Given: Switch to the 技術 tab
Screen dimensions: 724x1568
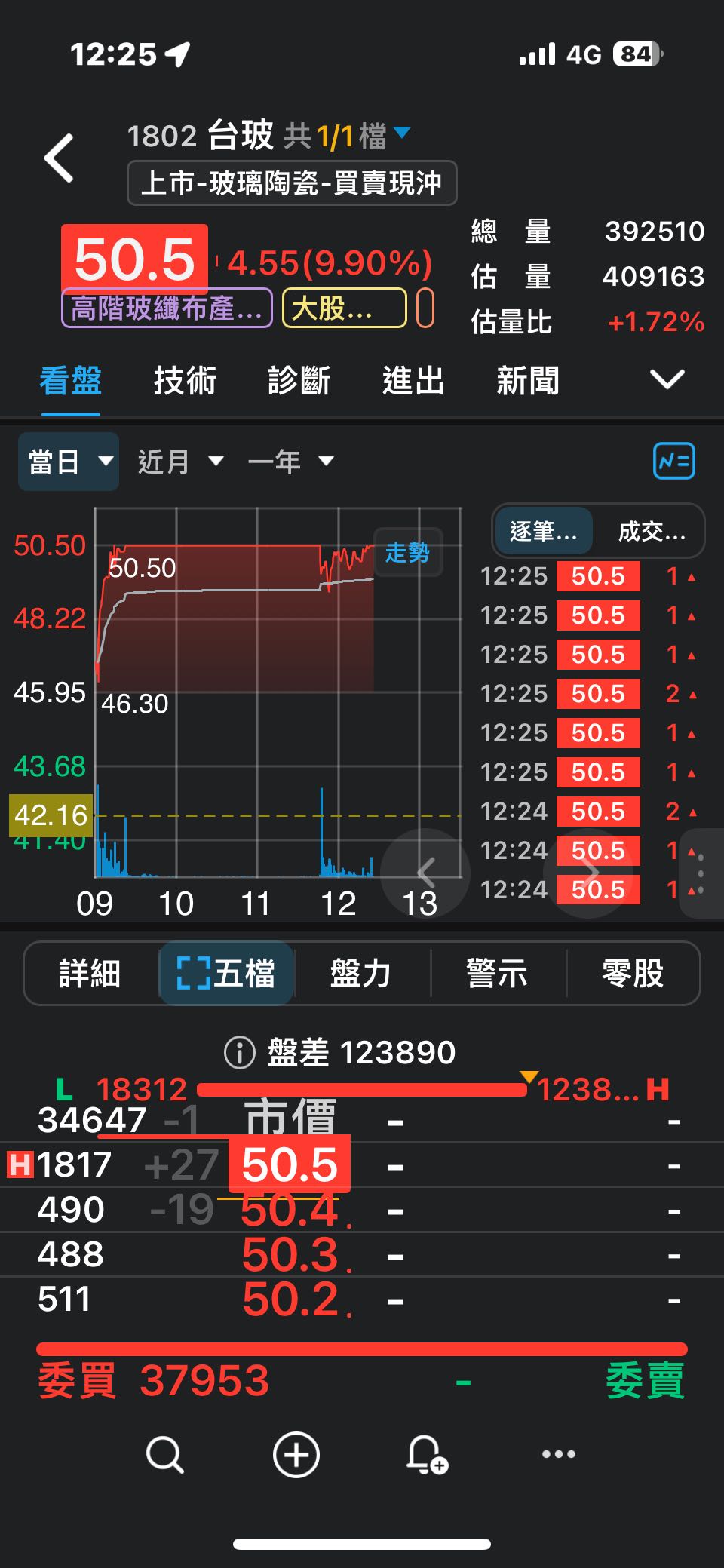Looking at the screenshot, I should tap(185, 381).
